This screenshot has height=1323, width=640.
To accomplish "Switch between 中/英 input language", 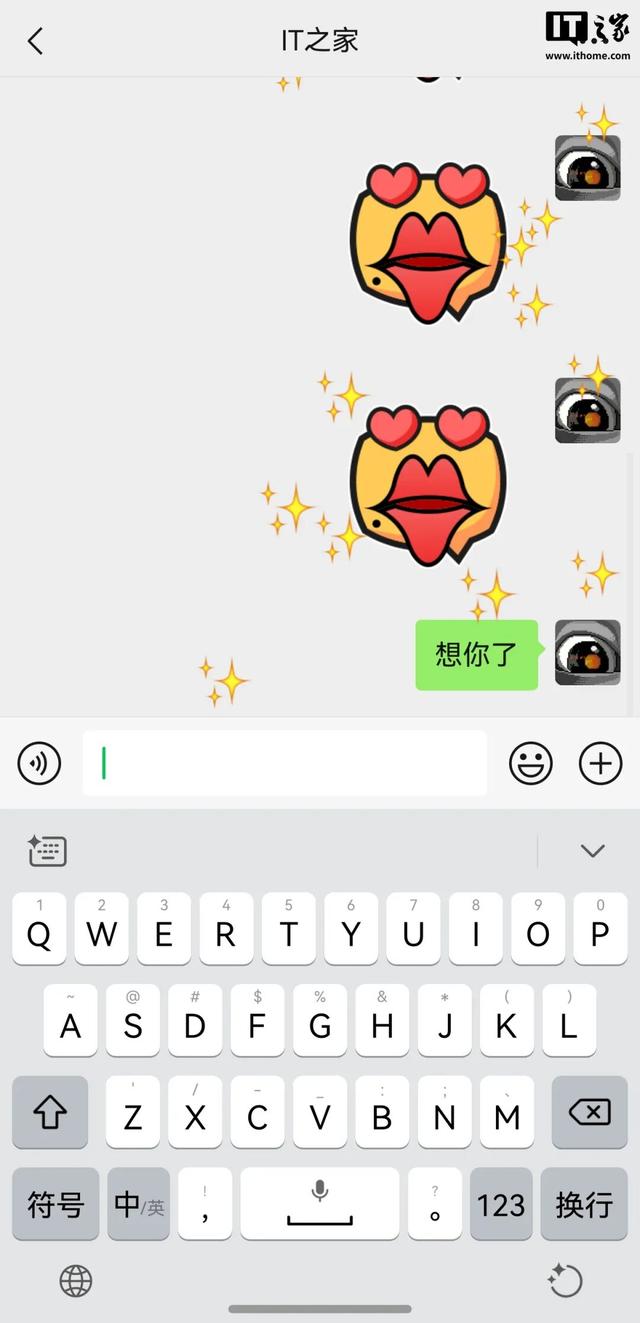I will pyautogui.click(x=138, y=1204).
